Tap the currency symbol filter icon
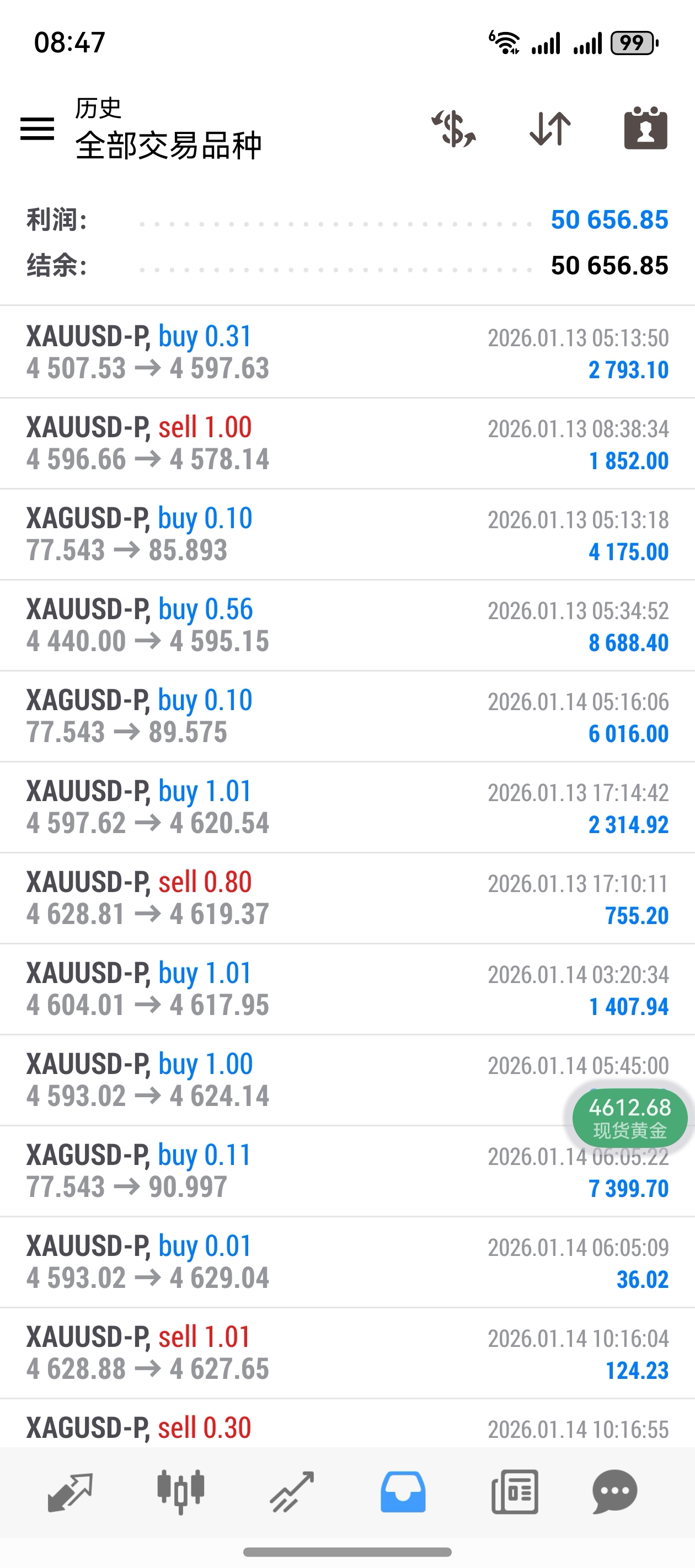The width and height of the screenshot is (695, 1568). tap(454, 128)
